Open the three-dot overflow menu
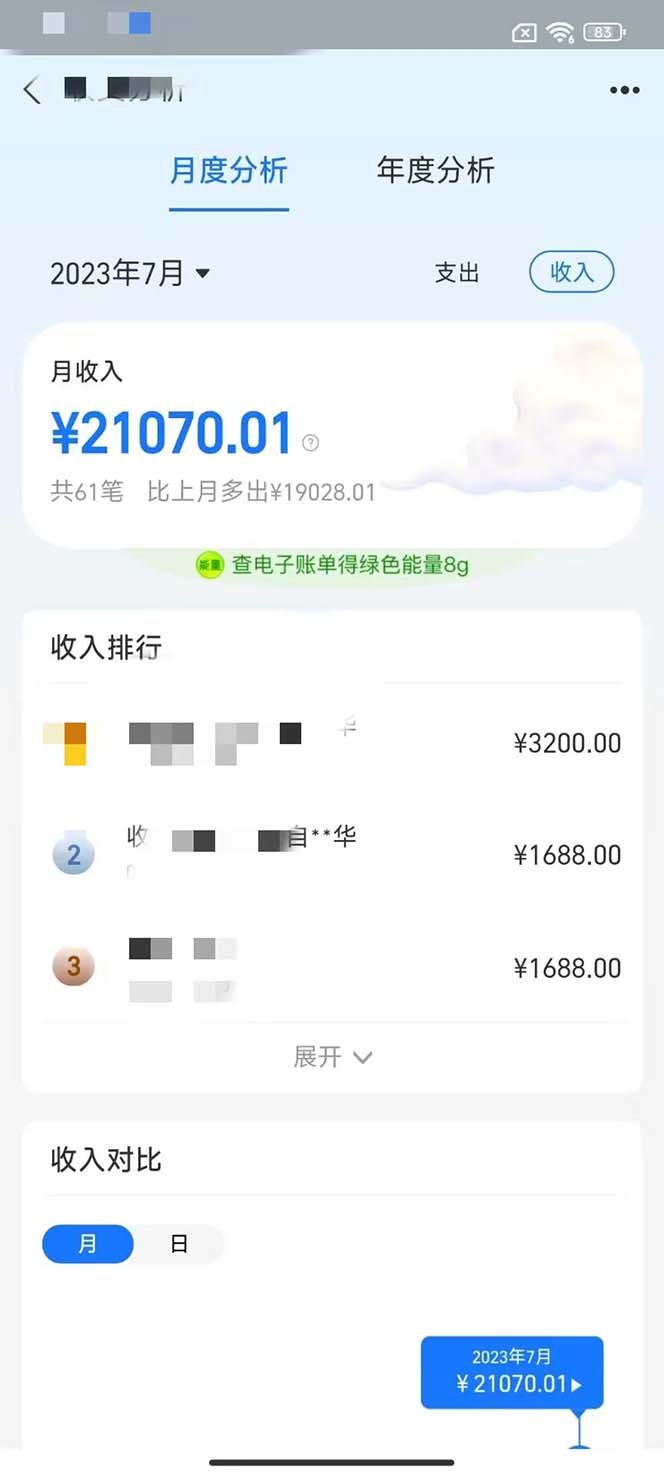664x1476 pixels. click(x=624, y=90)
